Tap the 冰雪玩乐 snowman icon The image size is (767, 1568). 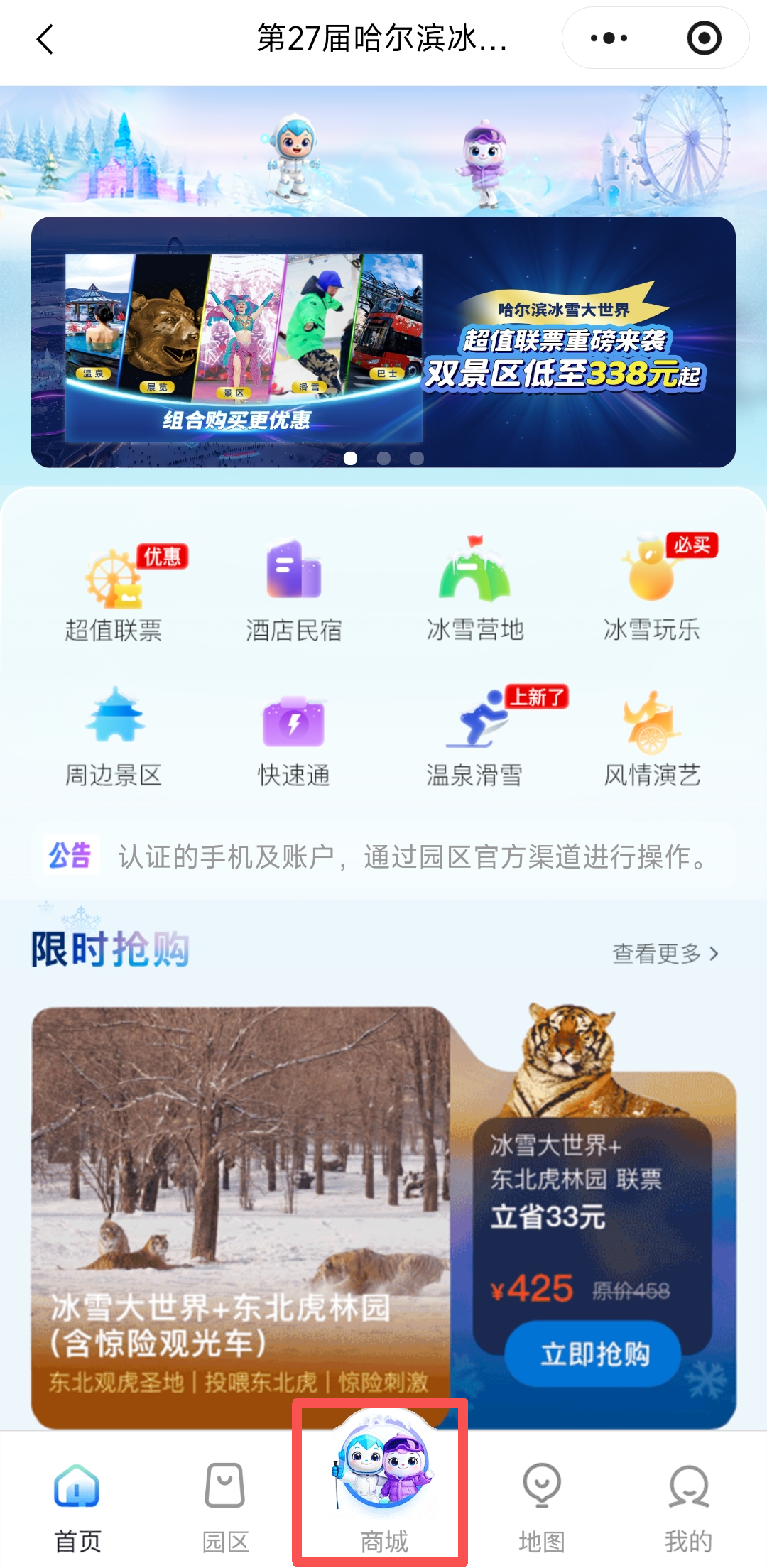[x=652, y=589]
